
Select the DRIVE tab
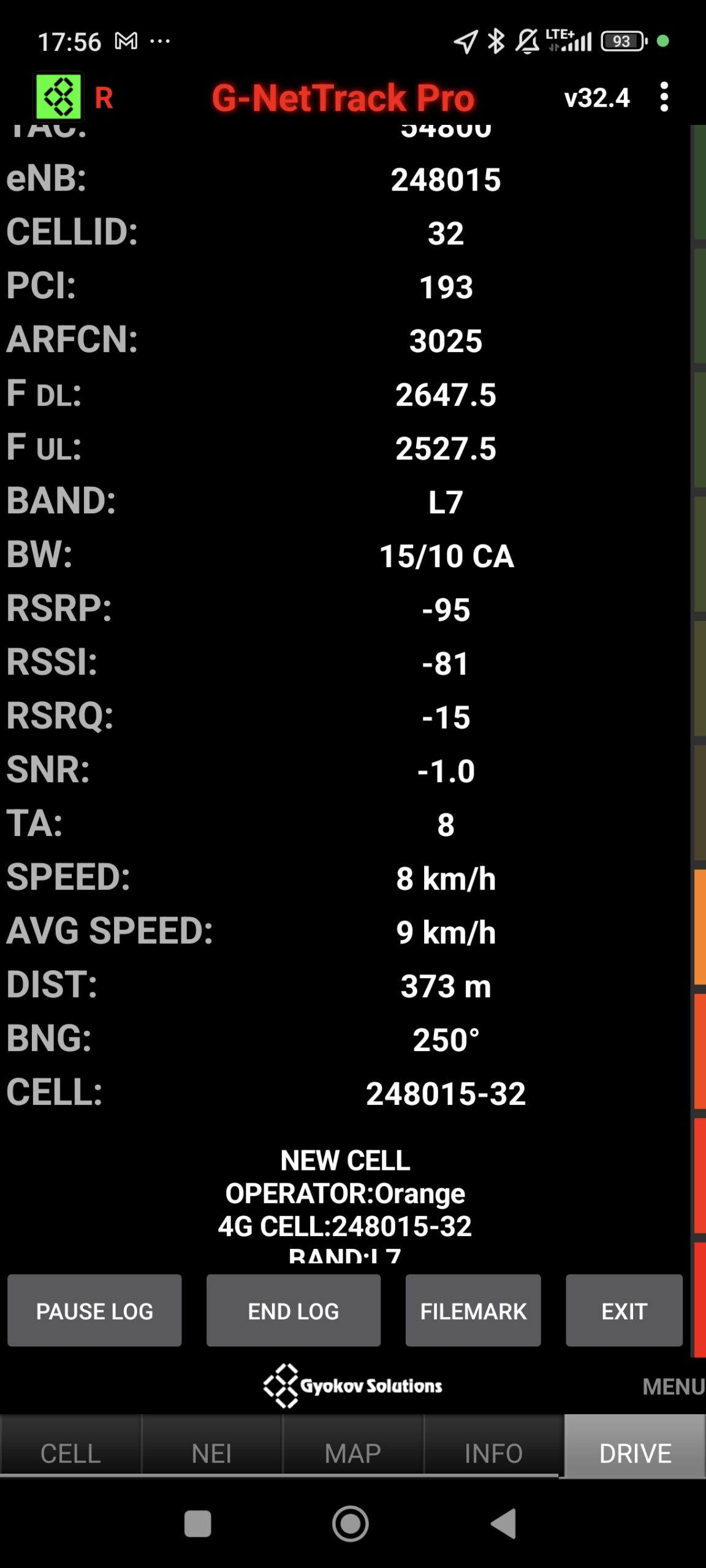click(635, 1453)
